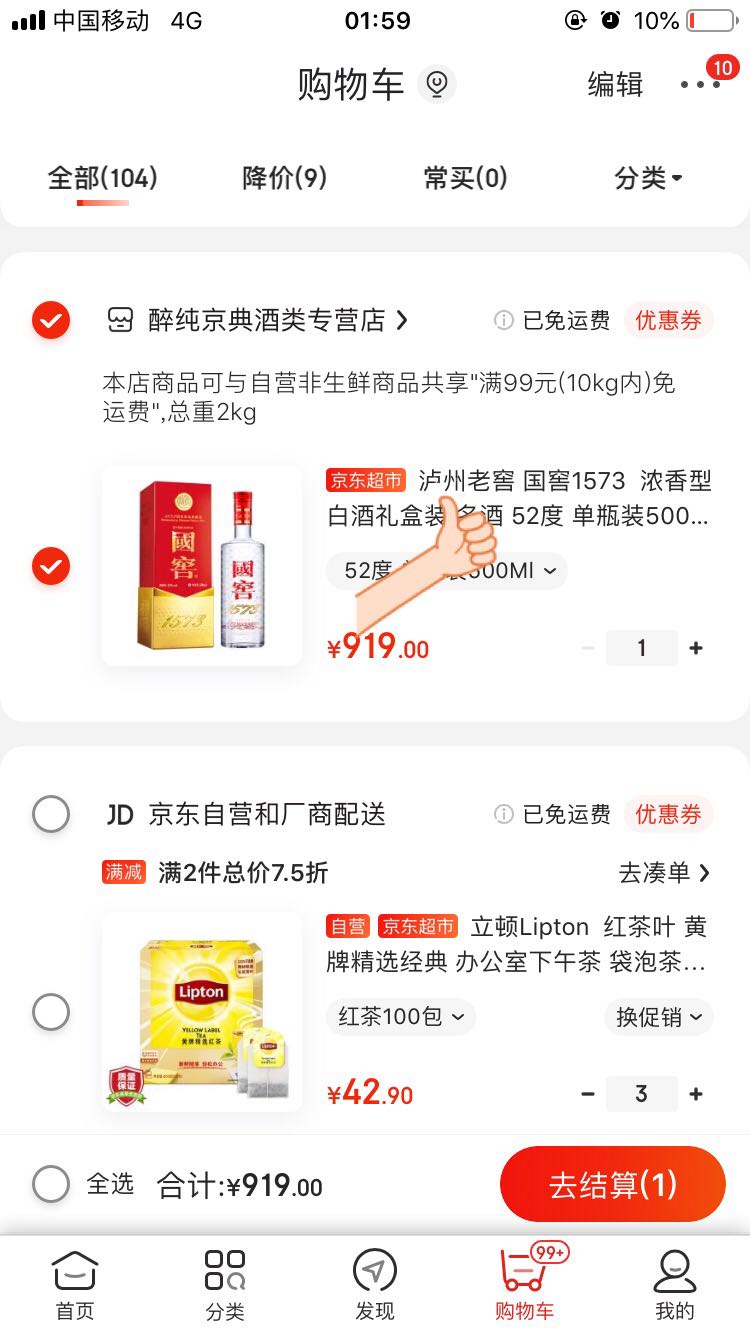The width and height of the screenshot is (750, 1334).
Task: Switch to the 降价(9) tab
Action: tap(285, 178)
